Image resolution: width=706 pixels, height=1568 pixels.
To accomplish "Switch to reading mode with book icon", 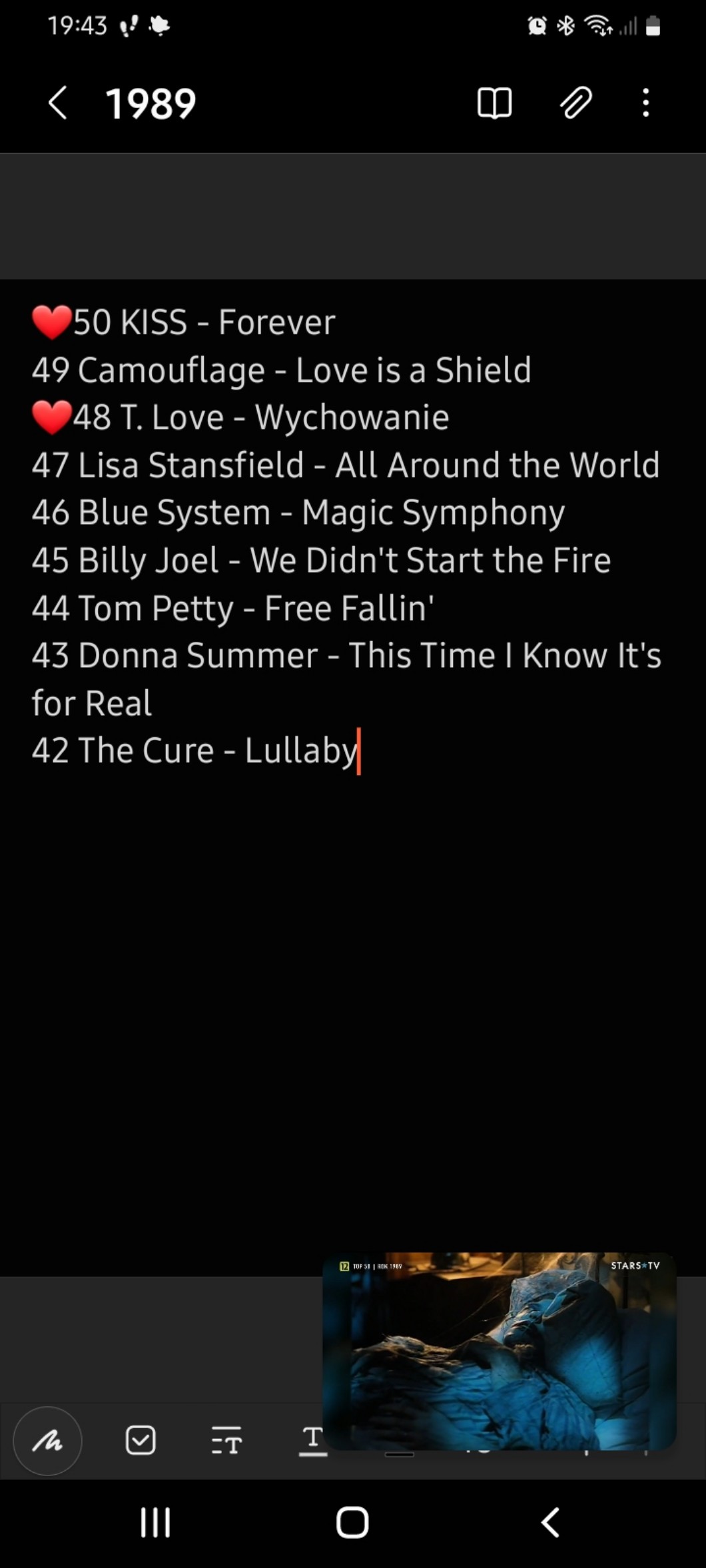I will coord(494,103).
